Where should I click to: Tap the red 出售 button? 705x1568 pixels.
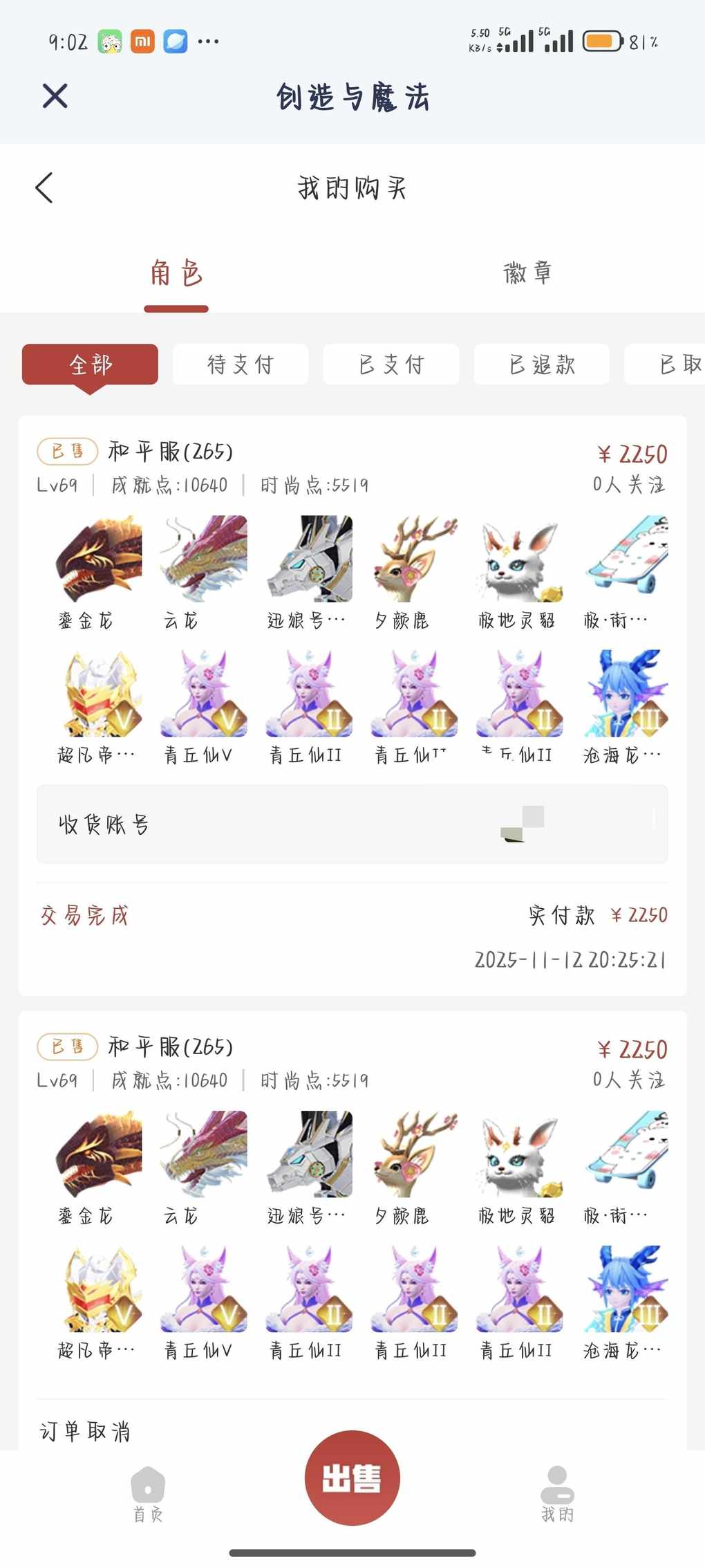click(x=352, y=1477)
